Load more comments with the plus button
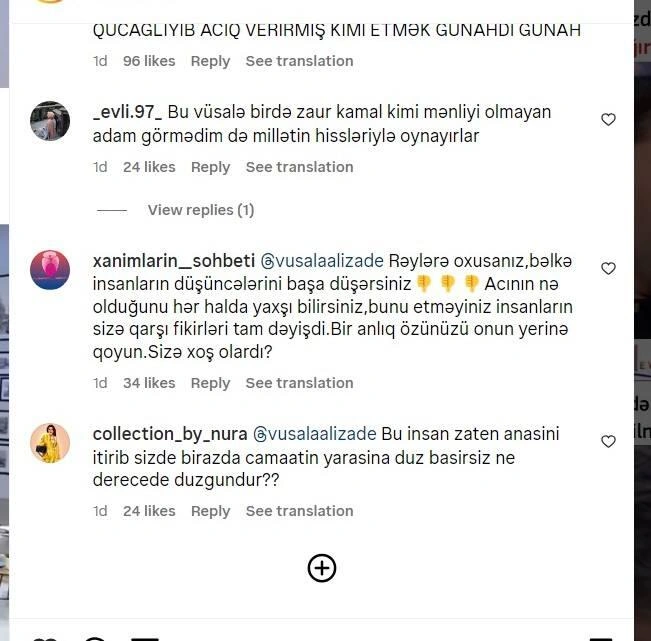The image size is (651, 641). pyautogui.click(x=321, y=568)
